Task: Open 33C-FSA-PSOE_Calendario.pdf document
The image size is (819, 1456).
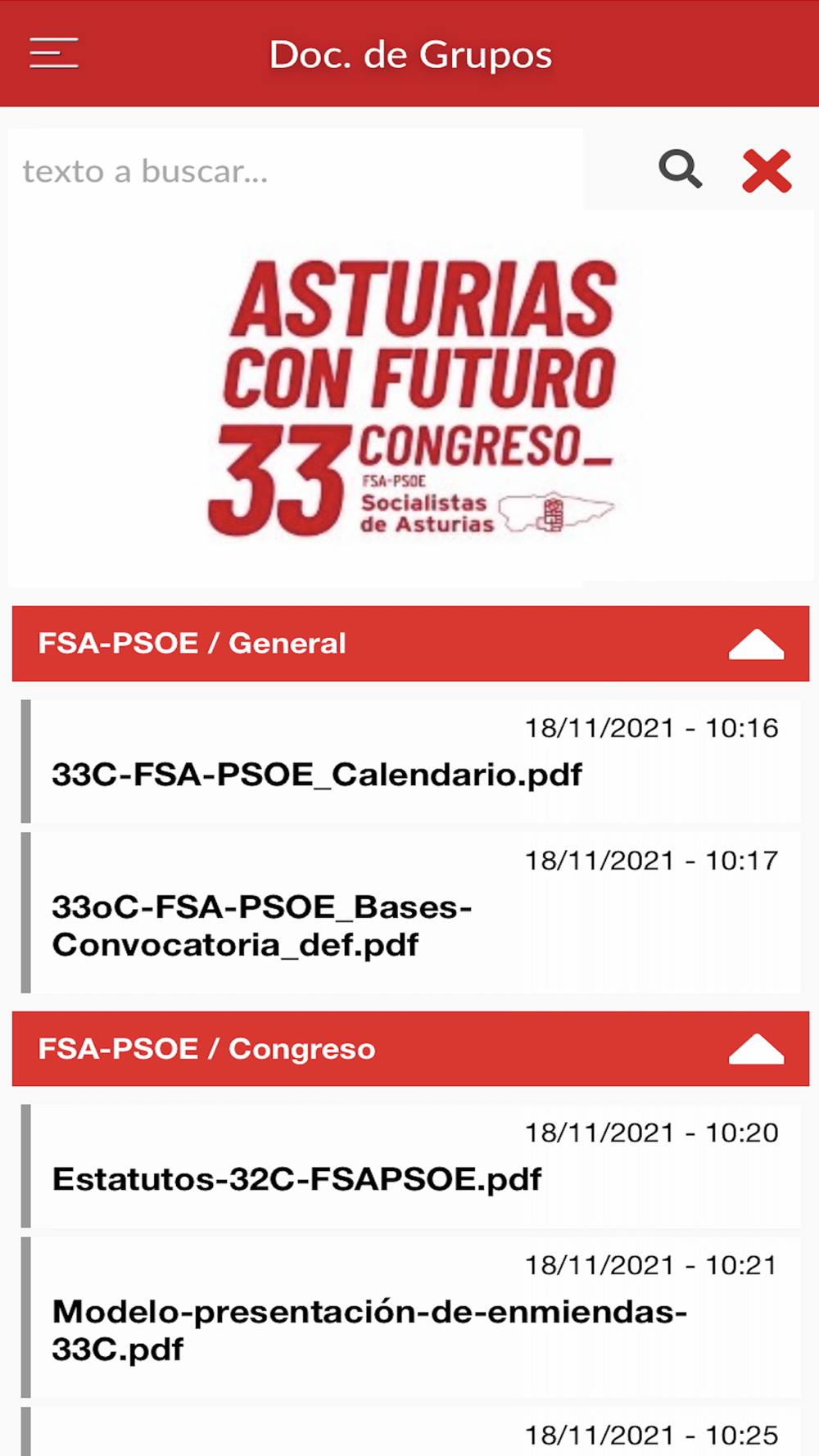Action: pos(317,775)
